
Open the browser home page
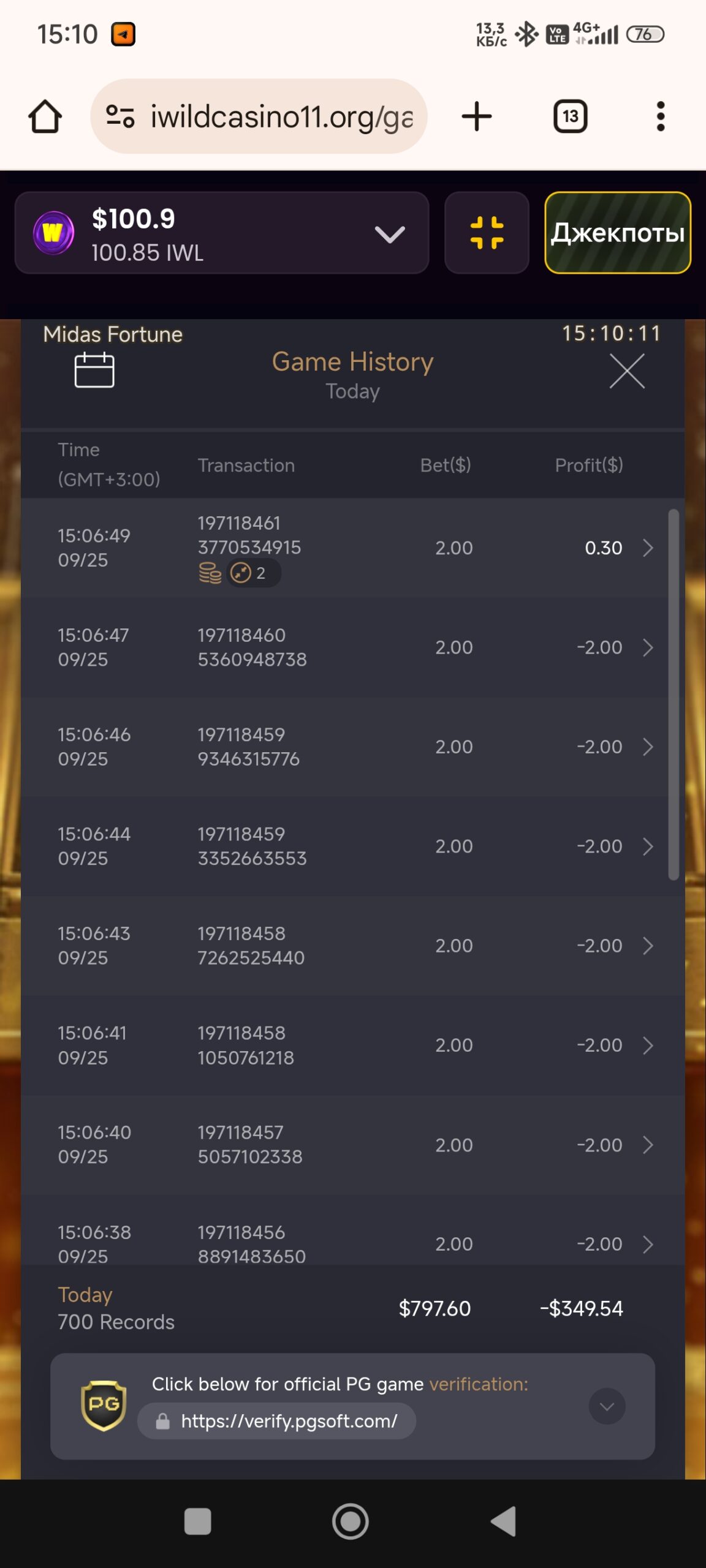45,116
